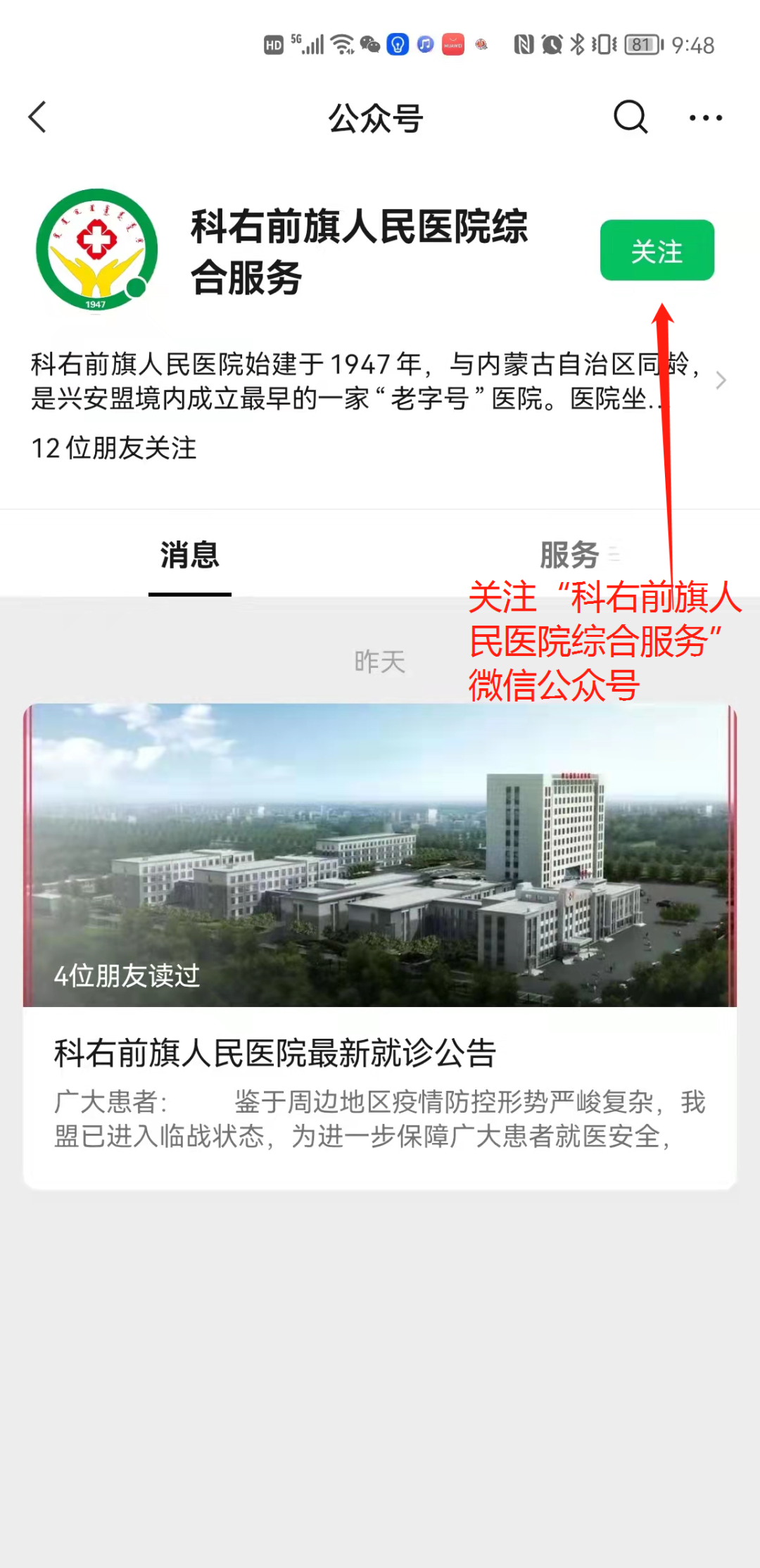
Task: Open the account's round profile avatar
Action: pyautogui.click(x=97, y=250)
